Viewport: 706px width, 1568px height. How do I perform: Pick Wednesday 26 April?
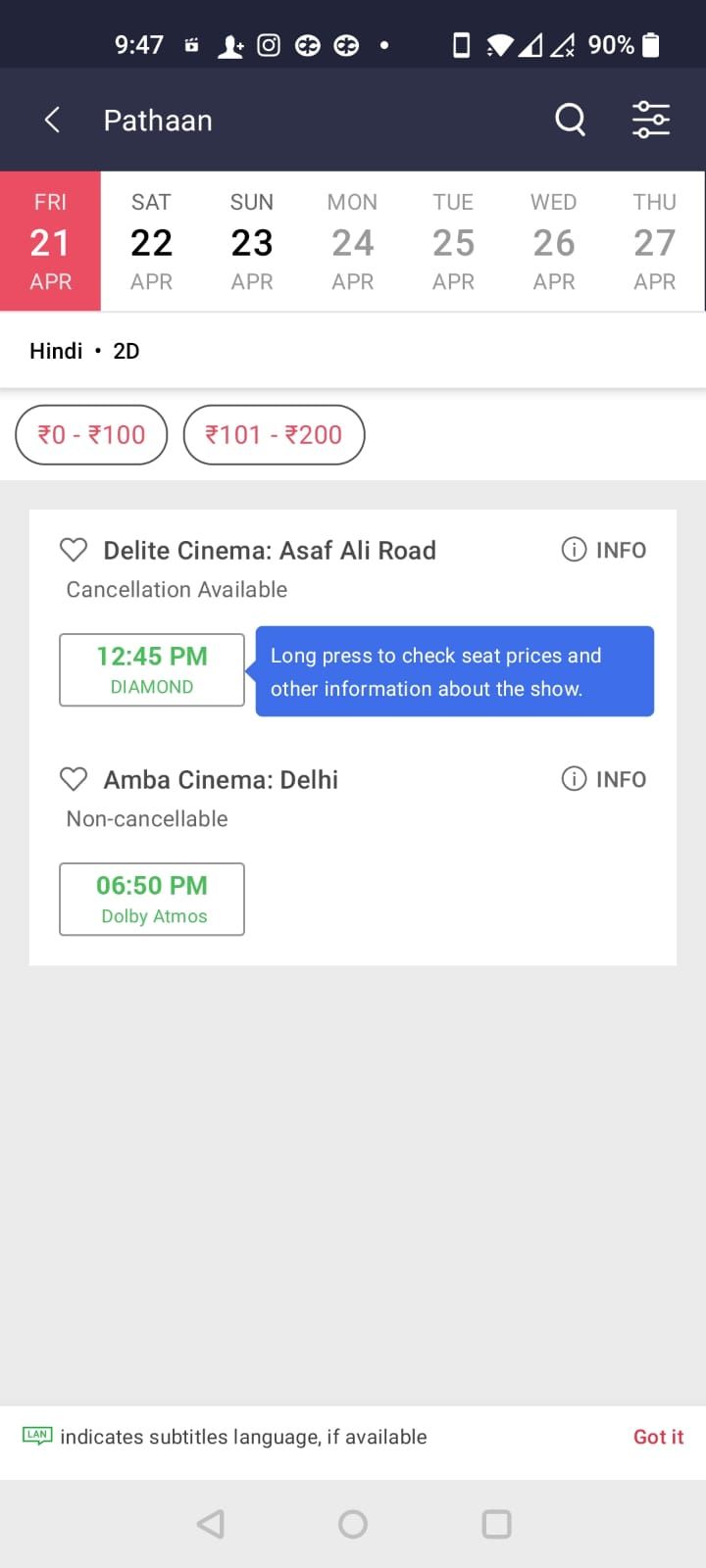554,241
